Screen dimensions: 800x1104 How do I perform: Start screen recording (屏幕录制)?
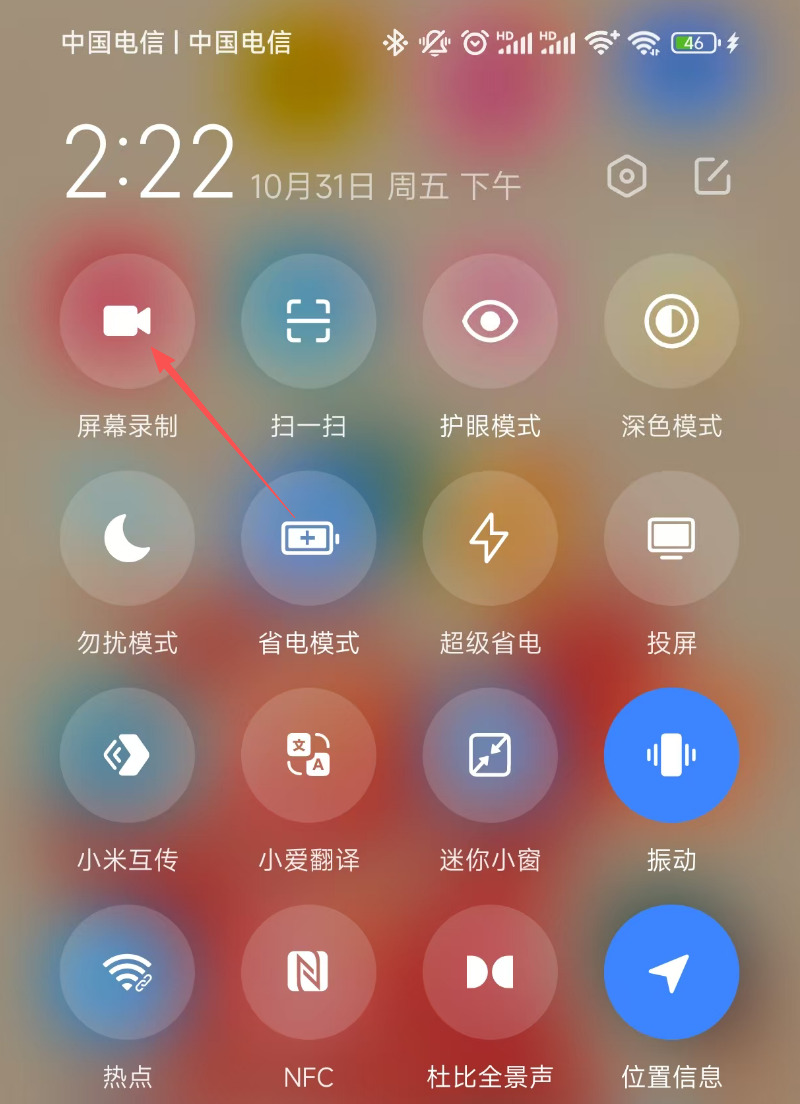(x=127, y=321)
